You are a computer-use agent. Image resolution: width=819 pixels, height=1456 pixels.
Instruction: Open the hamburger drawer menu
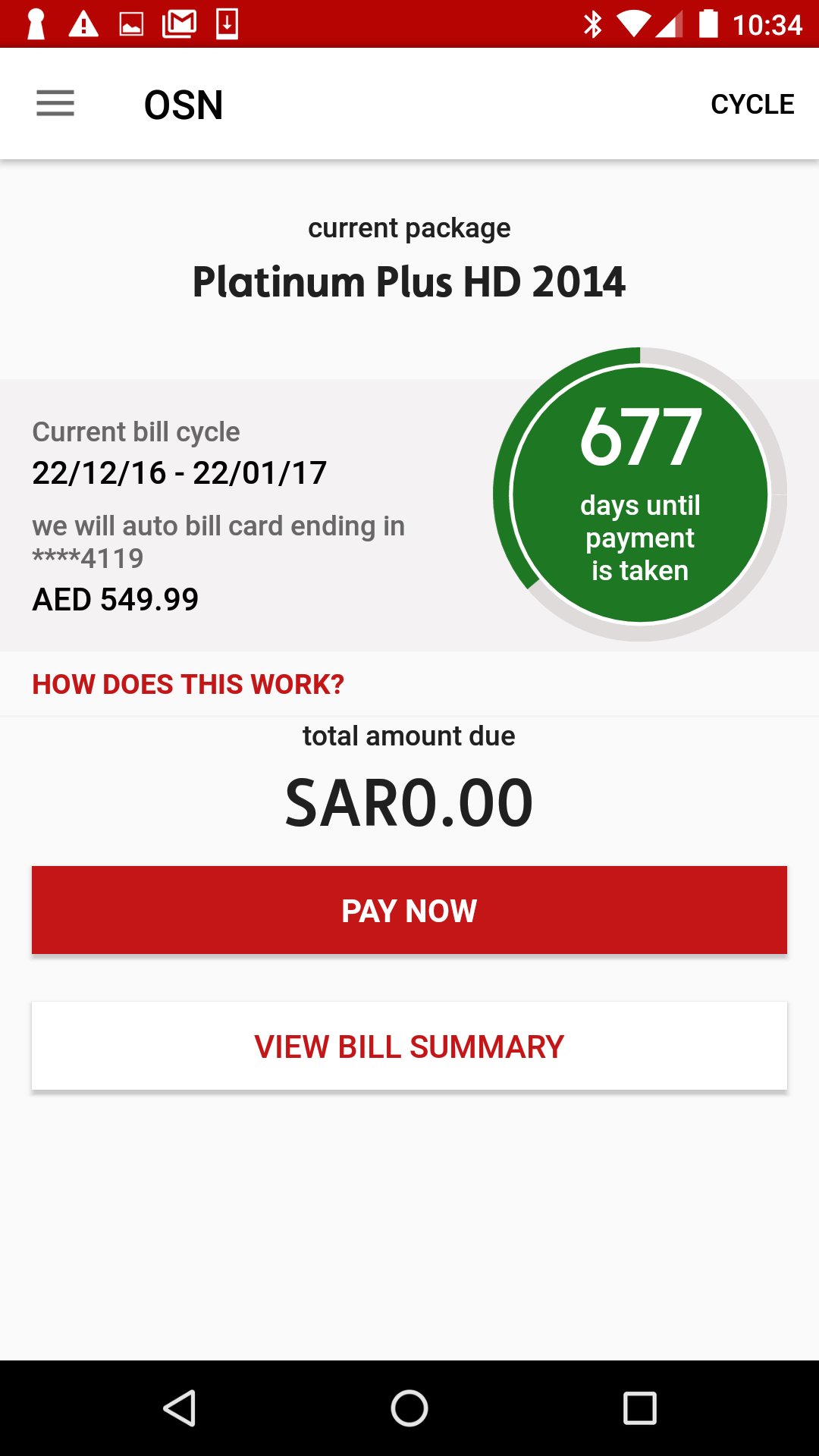[x=55, y=104]
